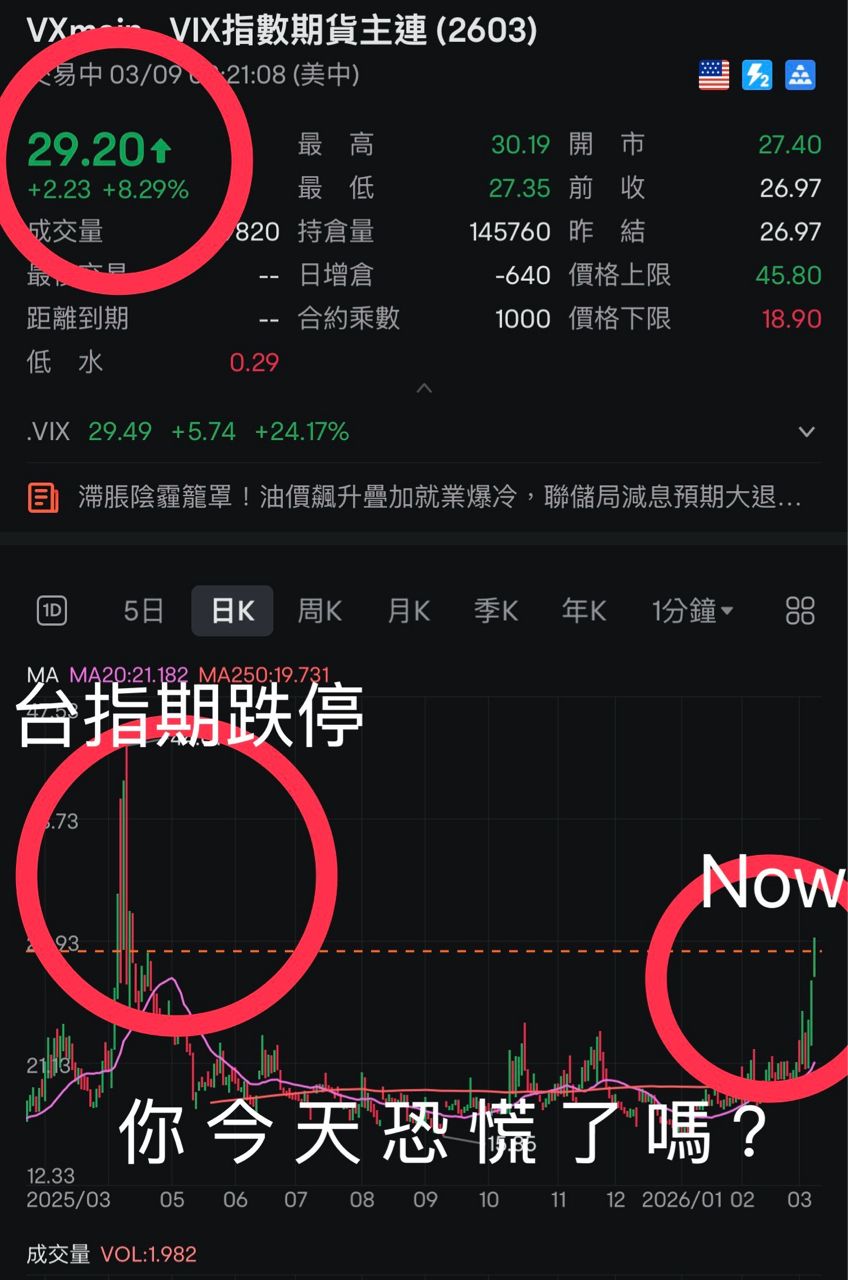Open the 1分鐘 interval dropdown
The width and height of the screenshot is (848, 1280).
click(692, 610)
